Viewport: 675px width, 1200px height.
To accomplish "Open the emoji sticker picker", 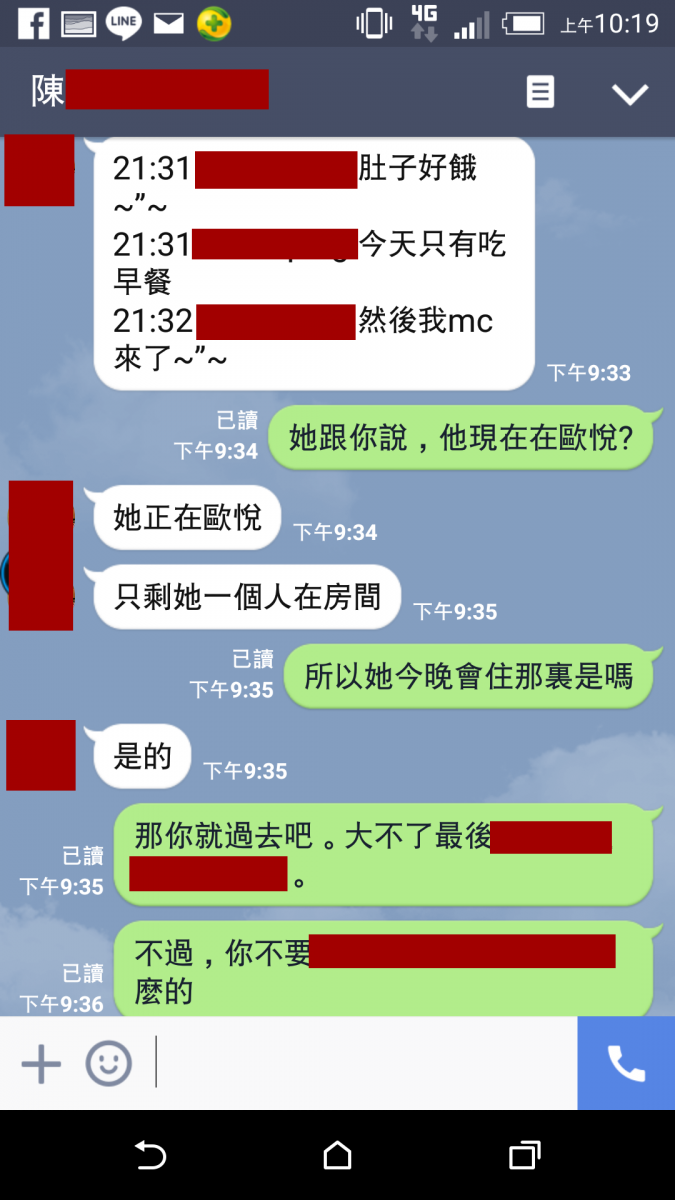I will 108,1064.
